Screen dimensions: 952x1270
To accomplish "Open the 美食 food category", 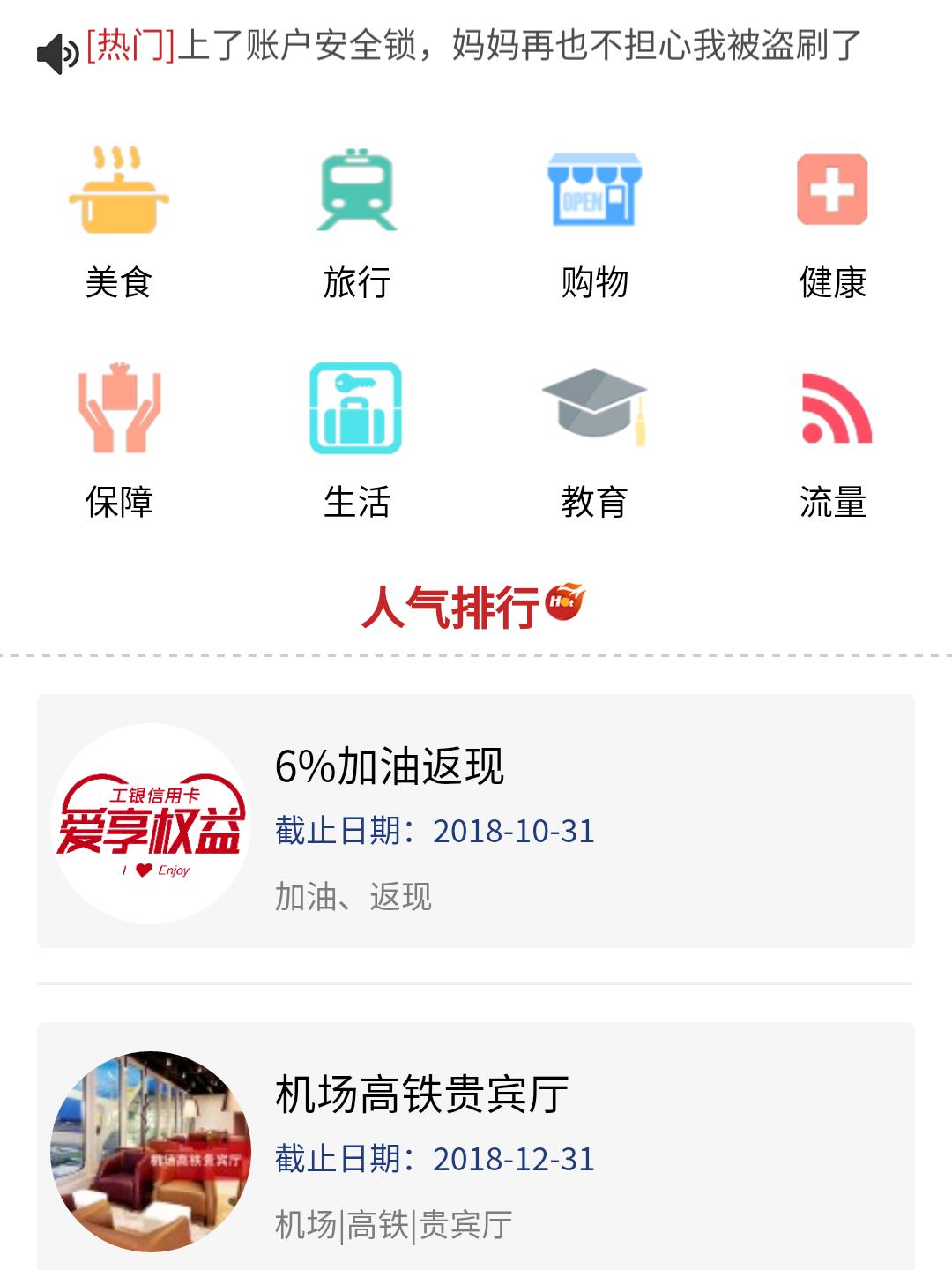I will [x=119, y=220].
